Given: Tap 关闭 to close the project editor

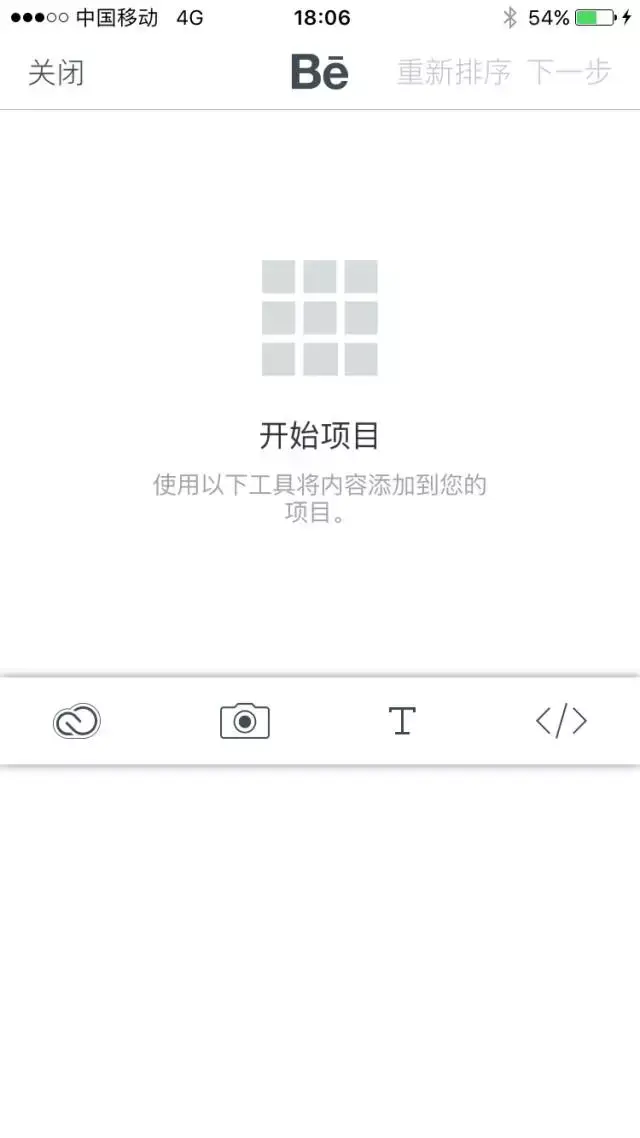Looking at the screenshot, I should pos(57,73).
